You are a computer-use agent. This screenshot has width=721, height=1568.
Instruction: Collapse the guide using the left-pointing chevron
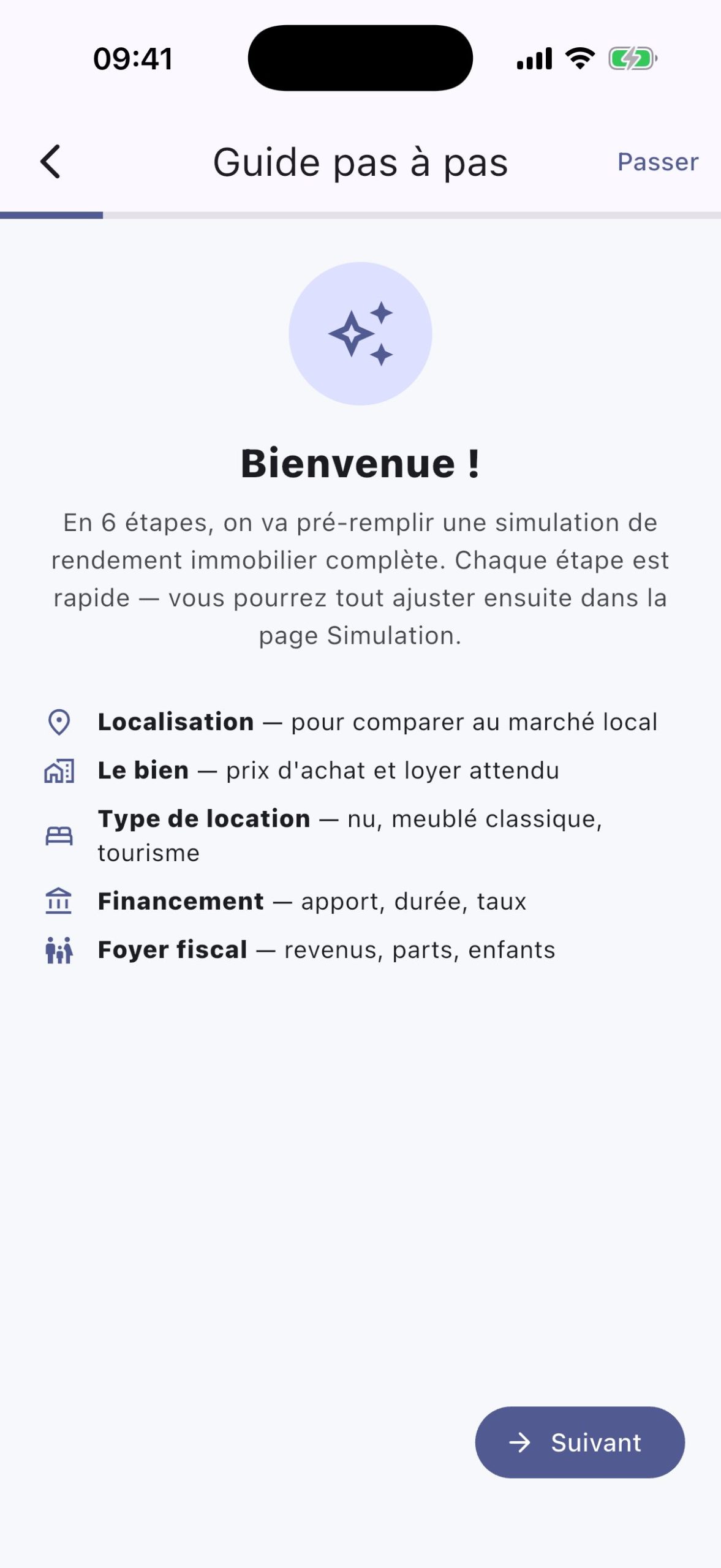pos(51,162)
